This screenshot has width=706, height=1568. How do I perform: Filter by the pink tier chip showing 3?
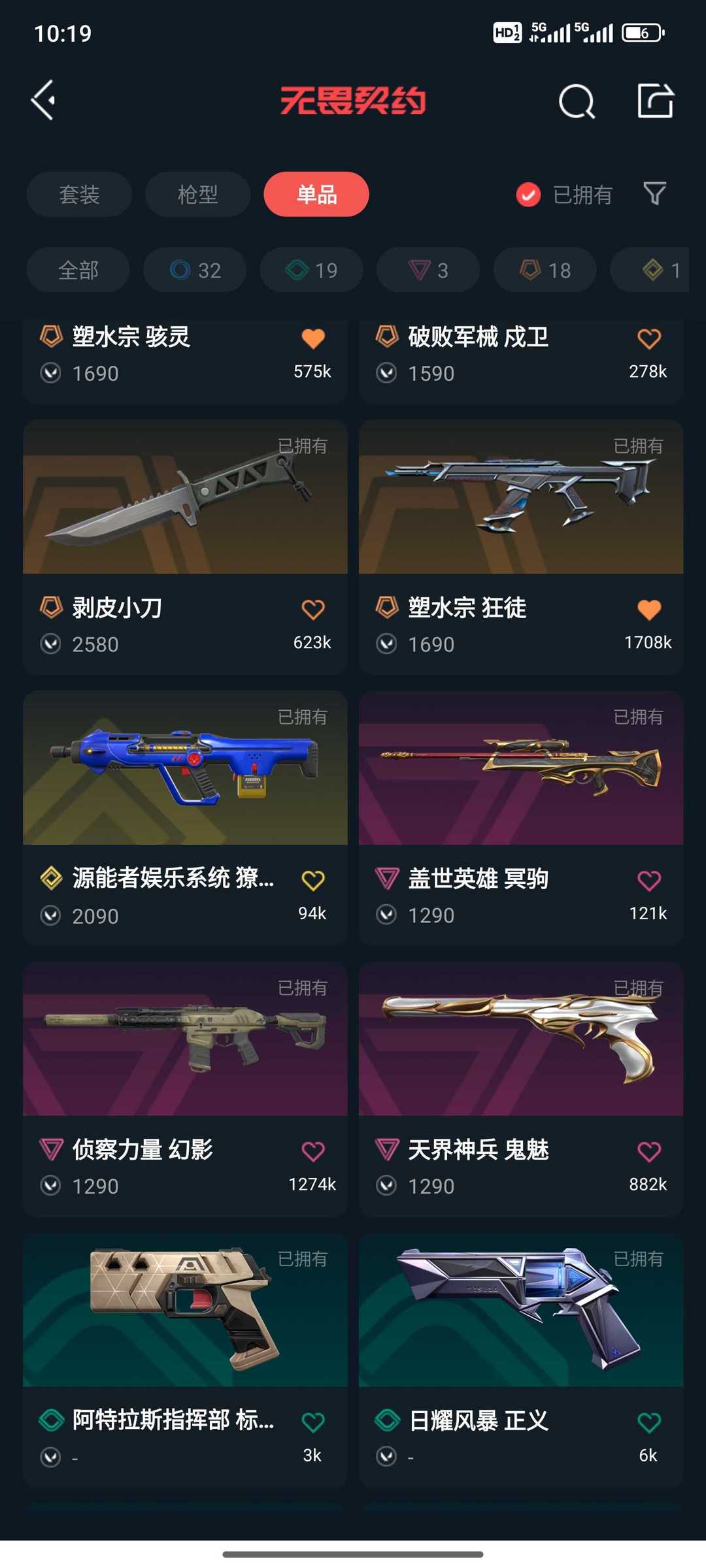428,270
